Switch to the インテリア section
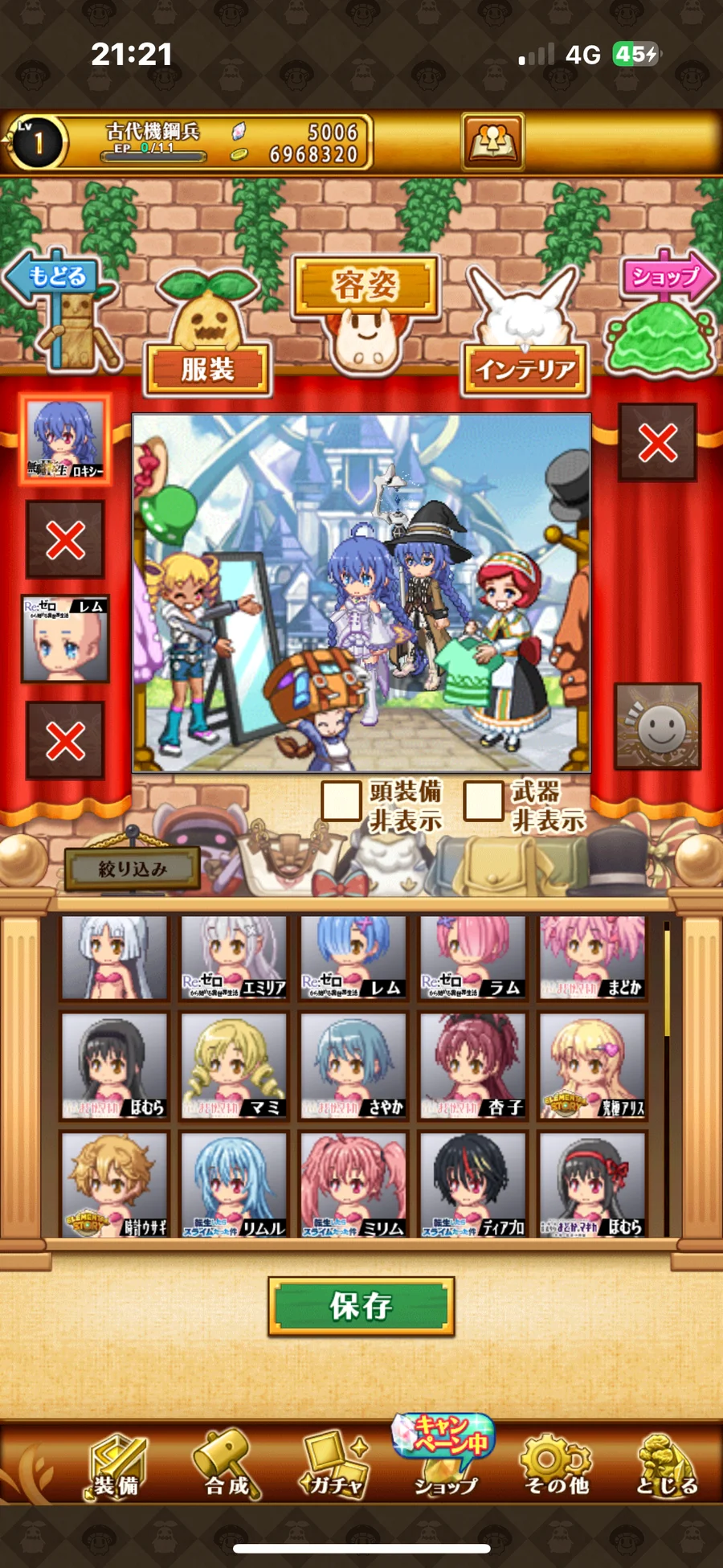Screen dimensions: 723x1568 coord(525,370)
